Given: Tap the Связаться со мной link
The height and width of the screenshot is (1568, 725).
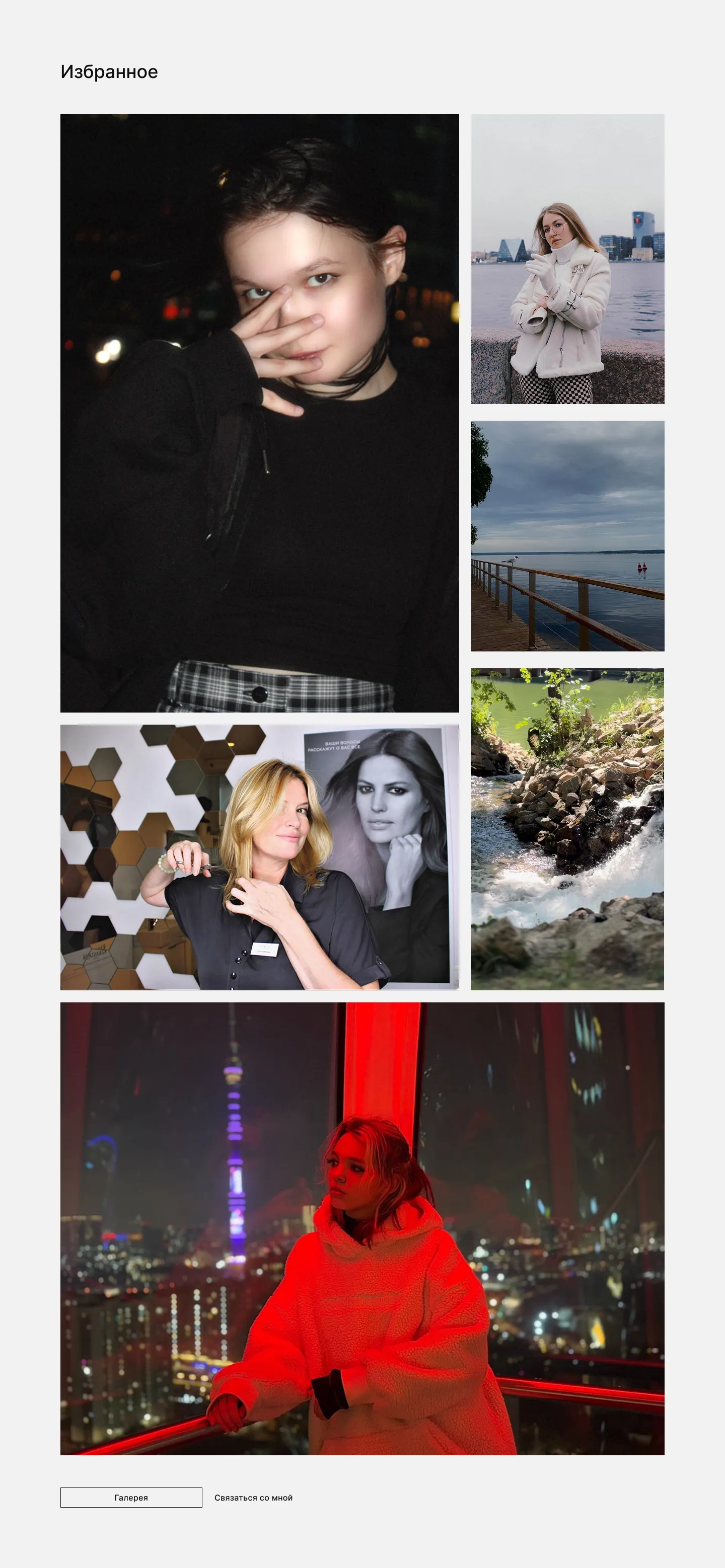Looking at the screenshot, I should pyautogui.click(x=253, y=1498).
